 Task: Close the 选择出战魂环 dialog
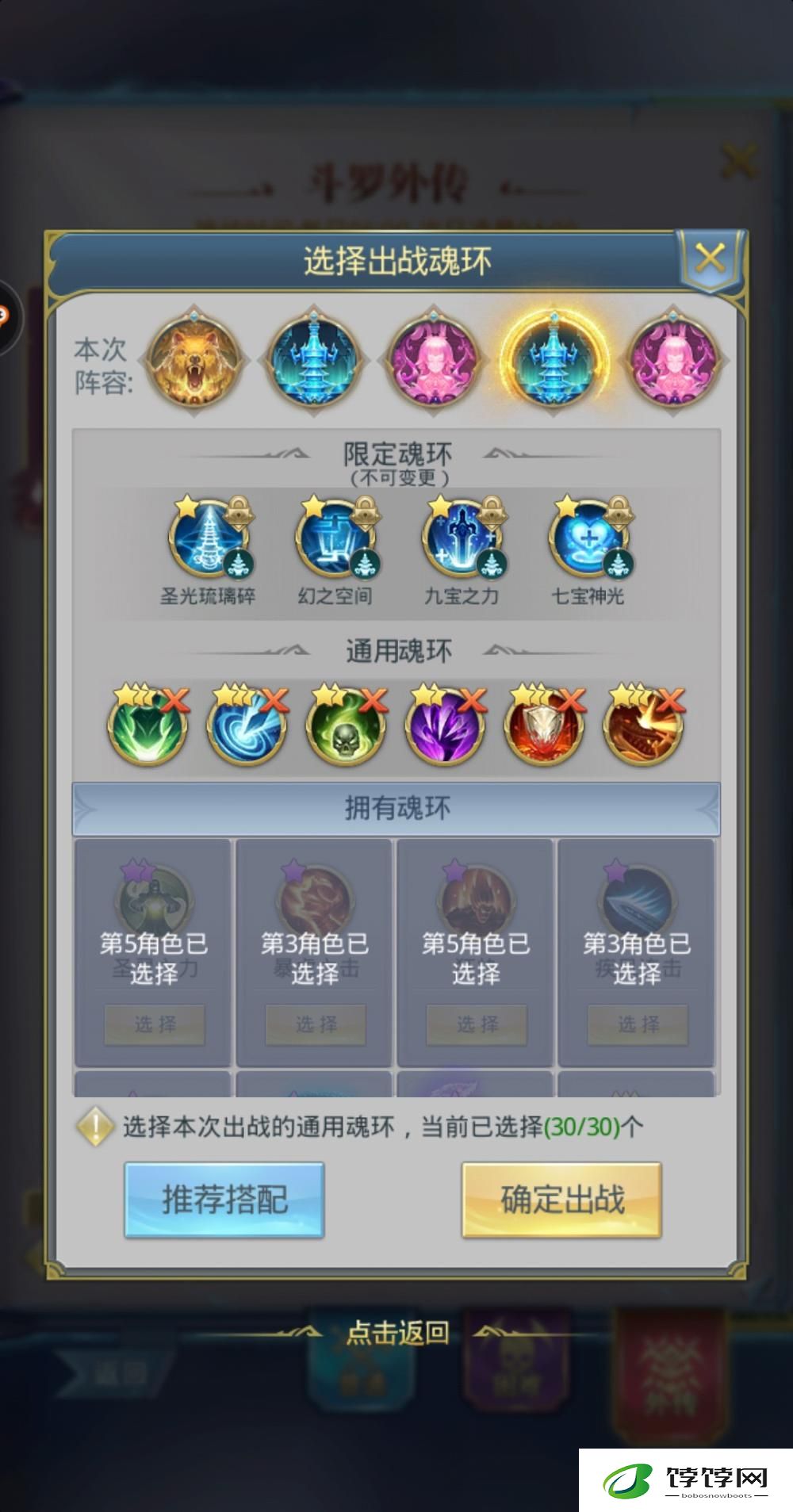click(x=709, y=258)
